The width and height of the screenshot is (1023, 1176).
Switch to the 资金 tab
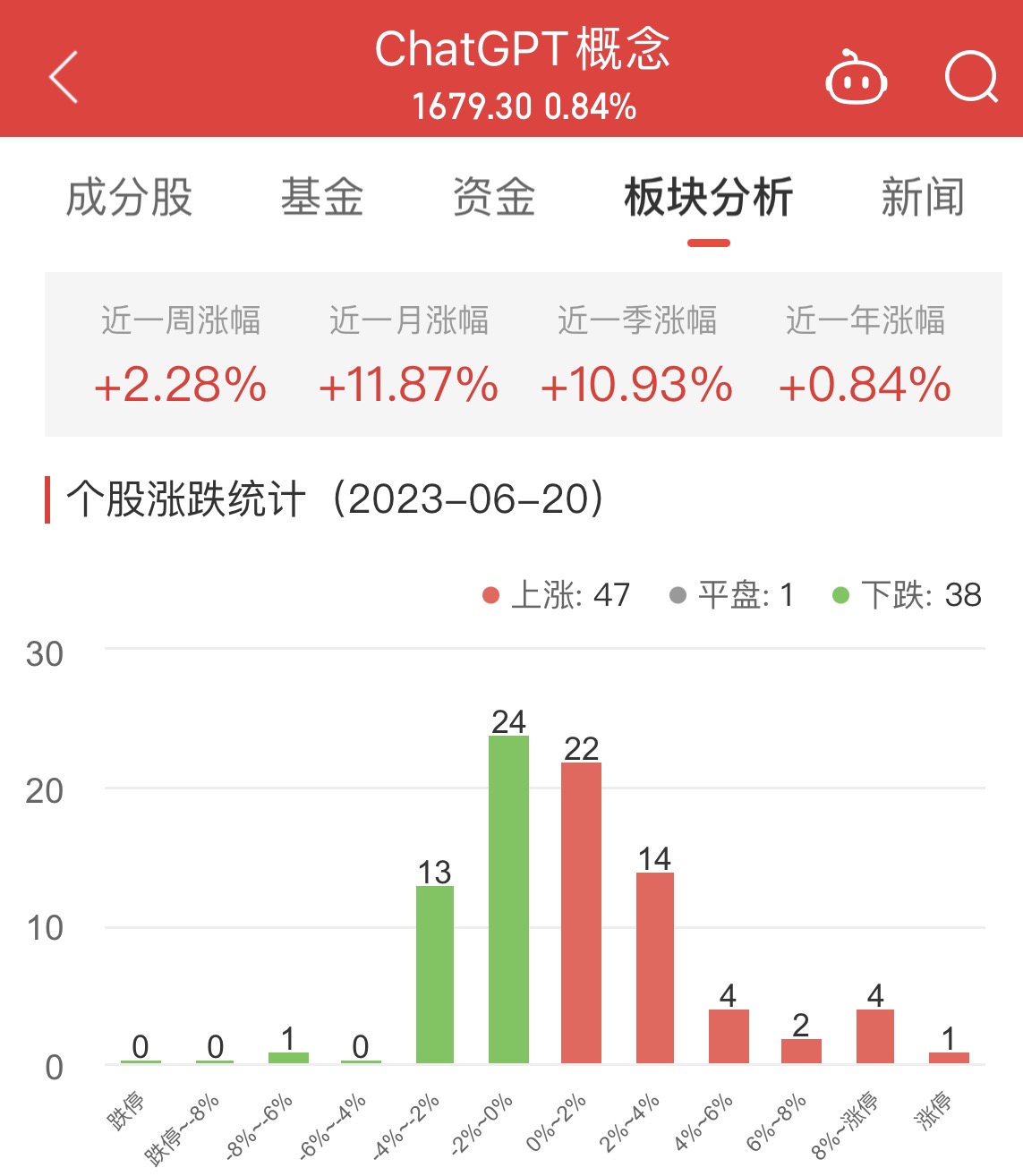coord(494,198)
